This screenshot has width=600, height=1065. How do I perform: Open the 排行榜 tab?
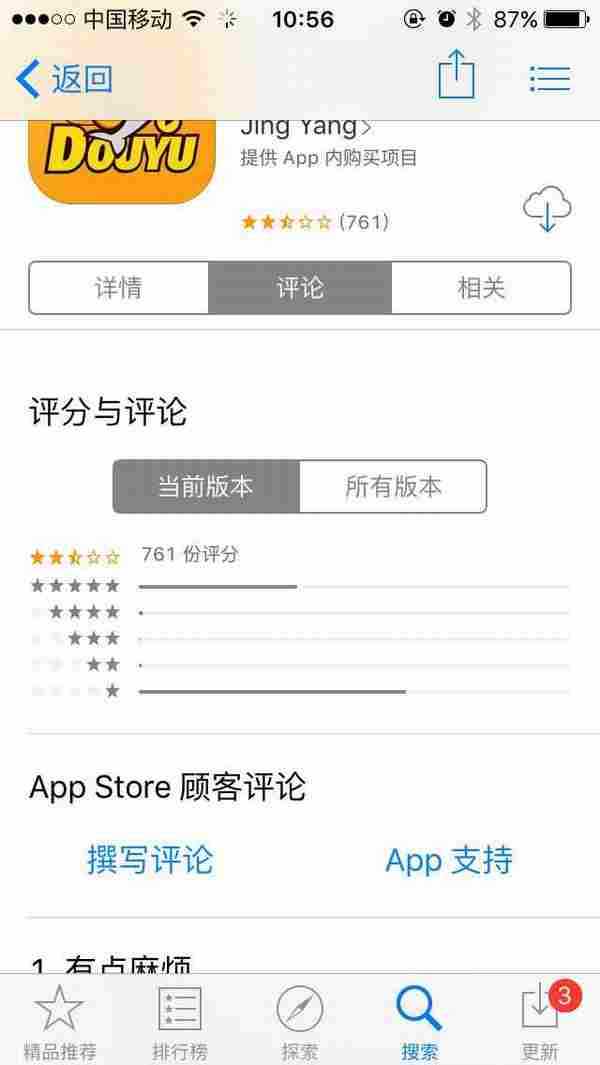point(180,1022)
